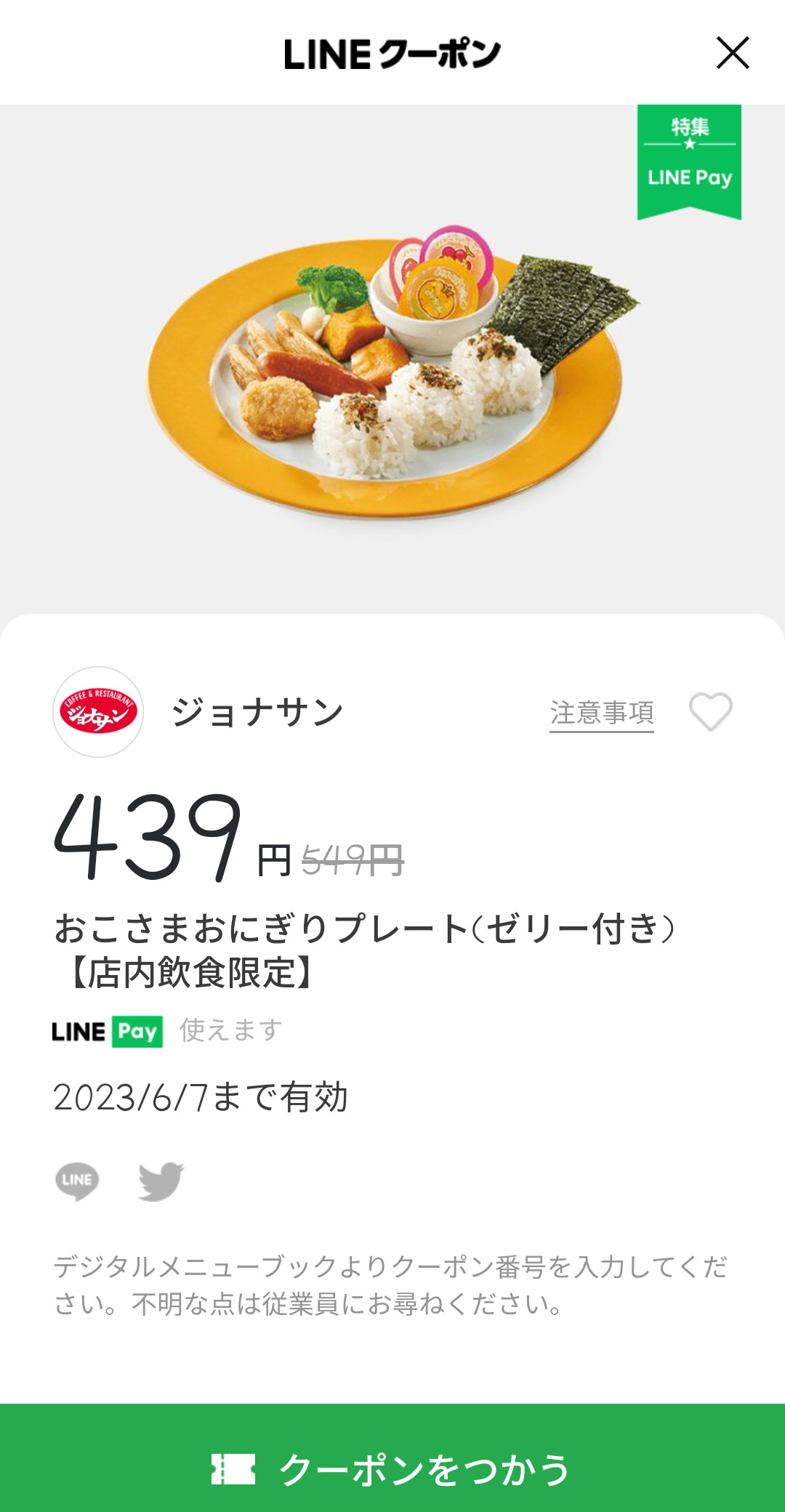Viewport: 785px width, 1512px height.
Task: Open the ジョナサン store logo
Action: 98,712
